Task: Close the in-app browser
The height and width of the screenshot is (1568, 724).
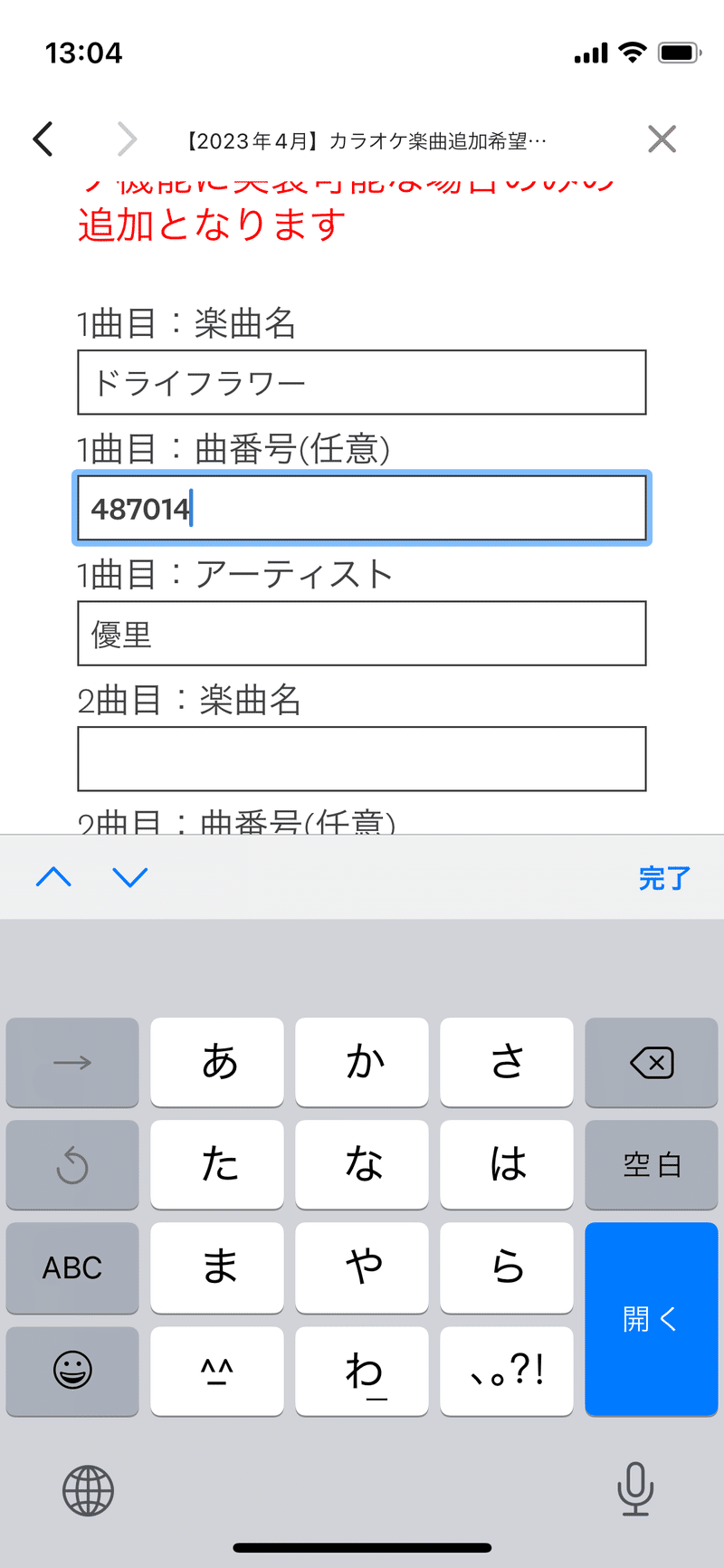Action: [662, 139]
